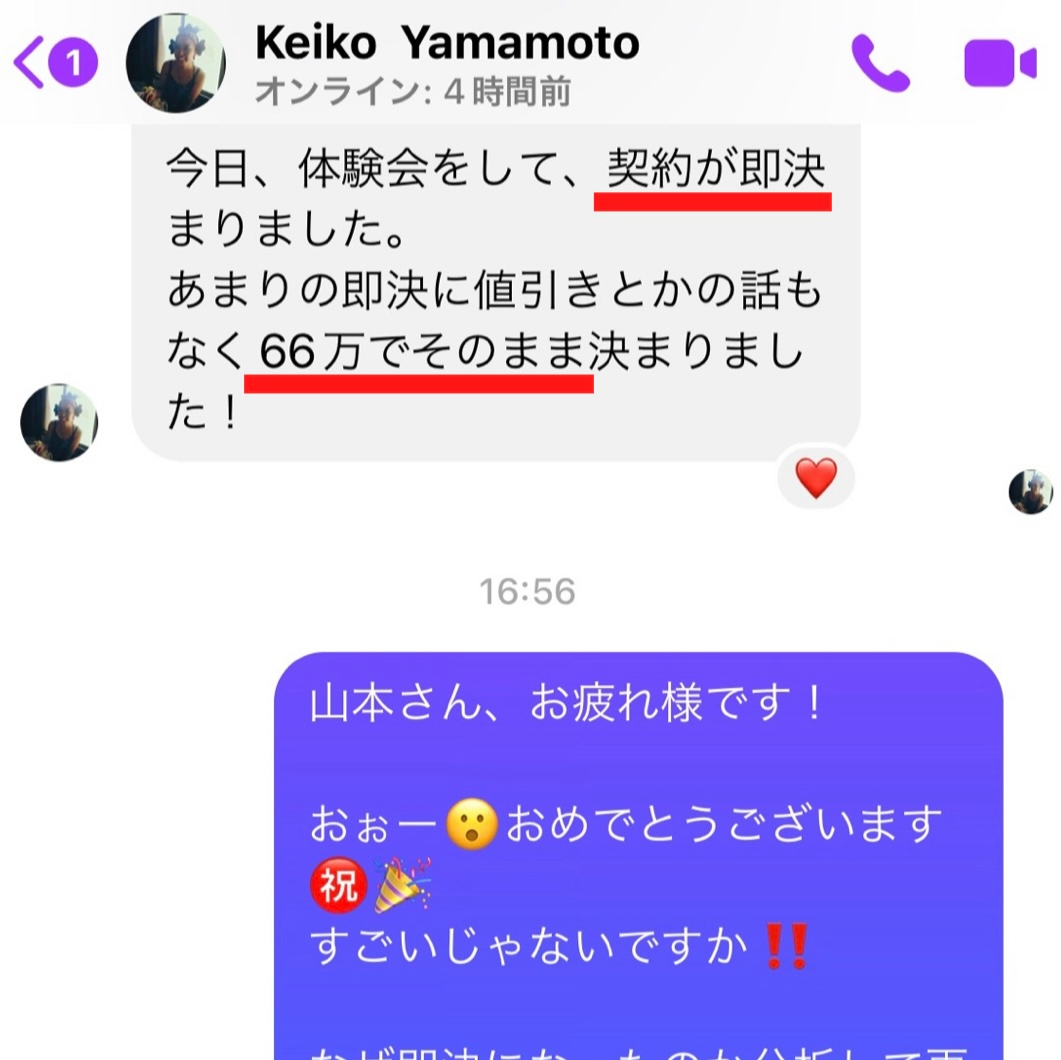Start a video call with Keiko Yamamoto

[x=999, y=64]
